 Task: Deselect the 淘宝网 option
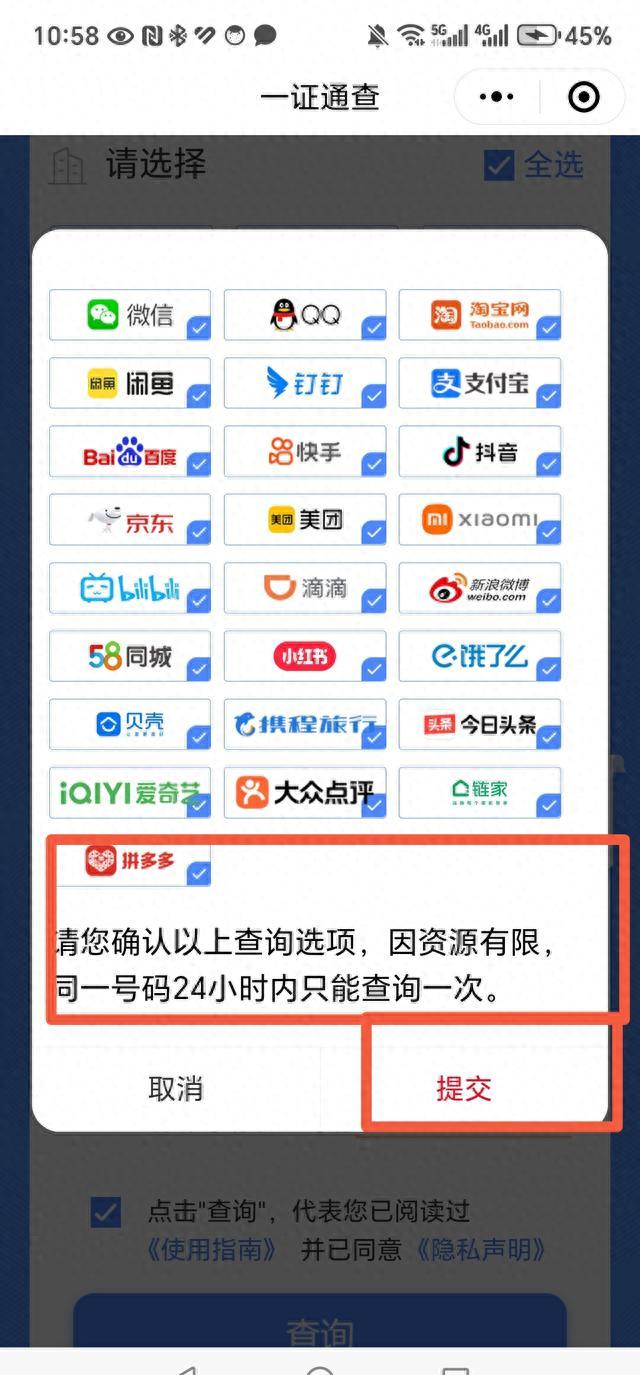click(x=480, y=315)
